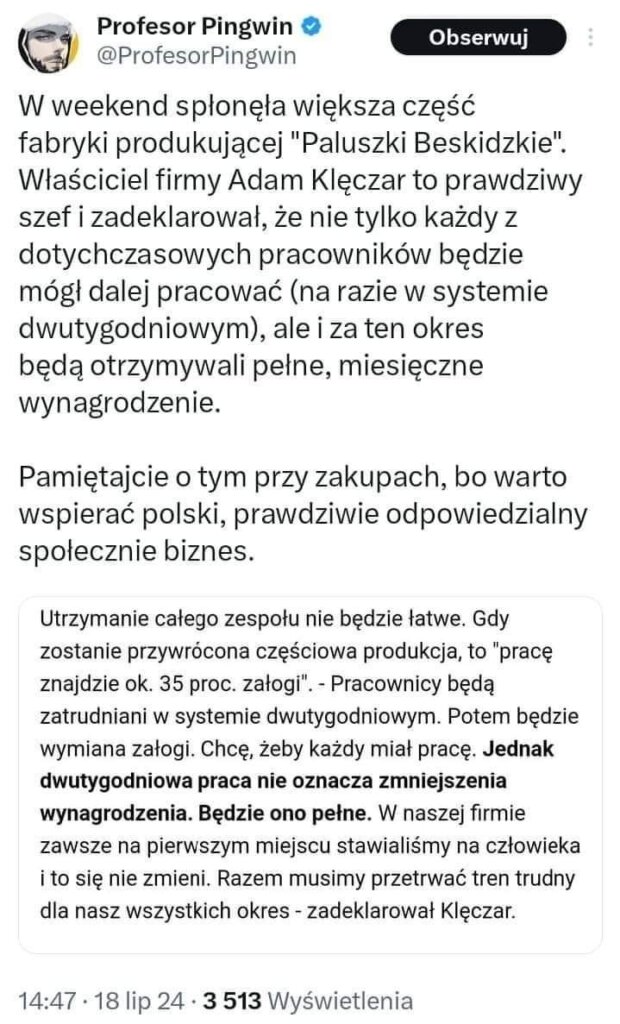Open the quoted article excerpt image

(x=310, y=775)
